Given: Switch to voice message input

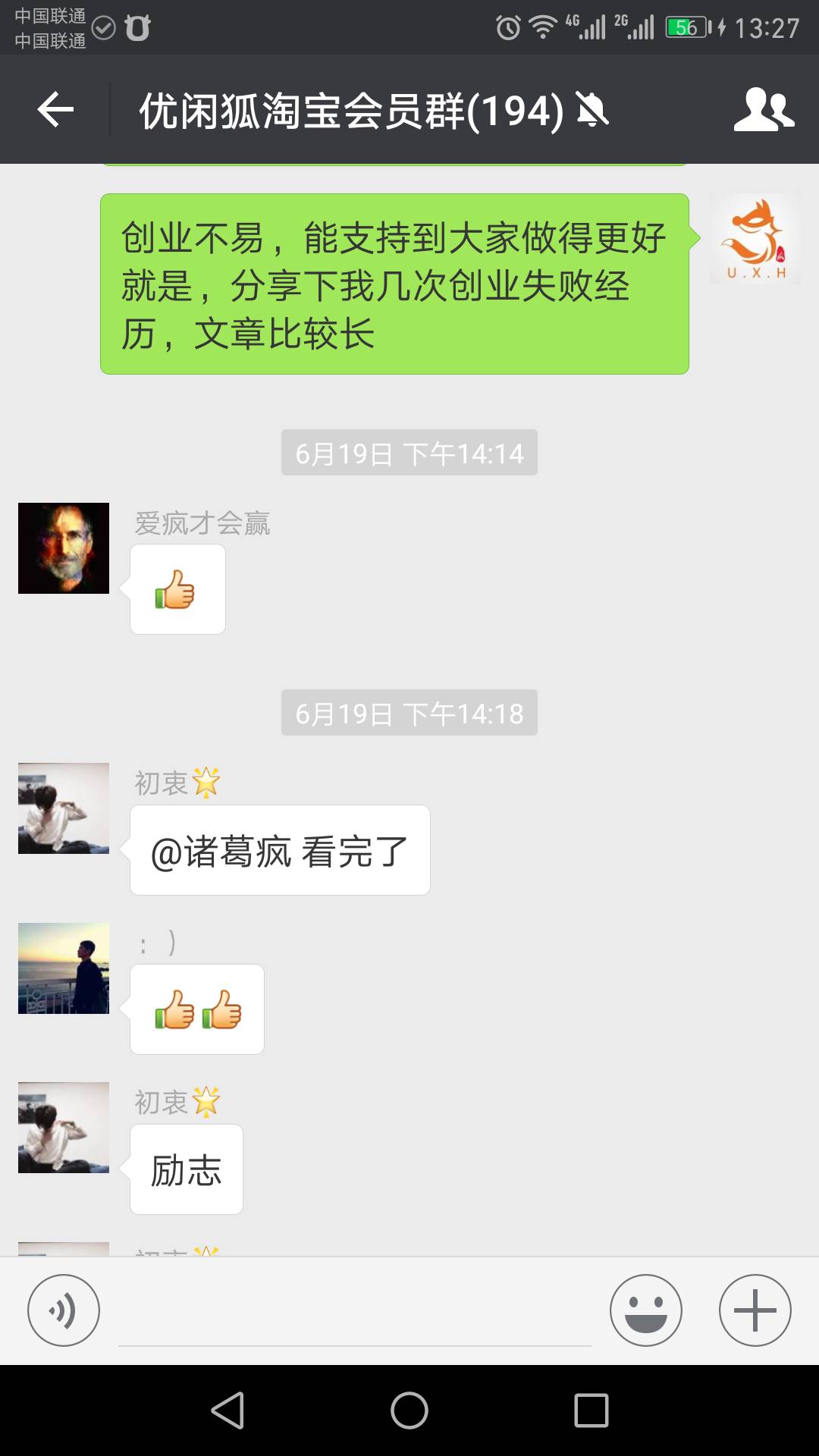Looking at the screenshot, I should [64, 1310].
